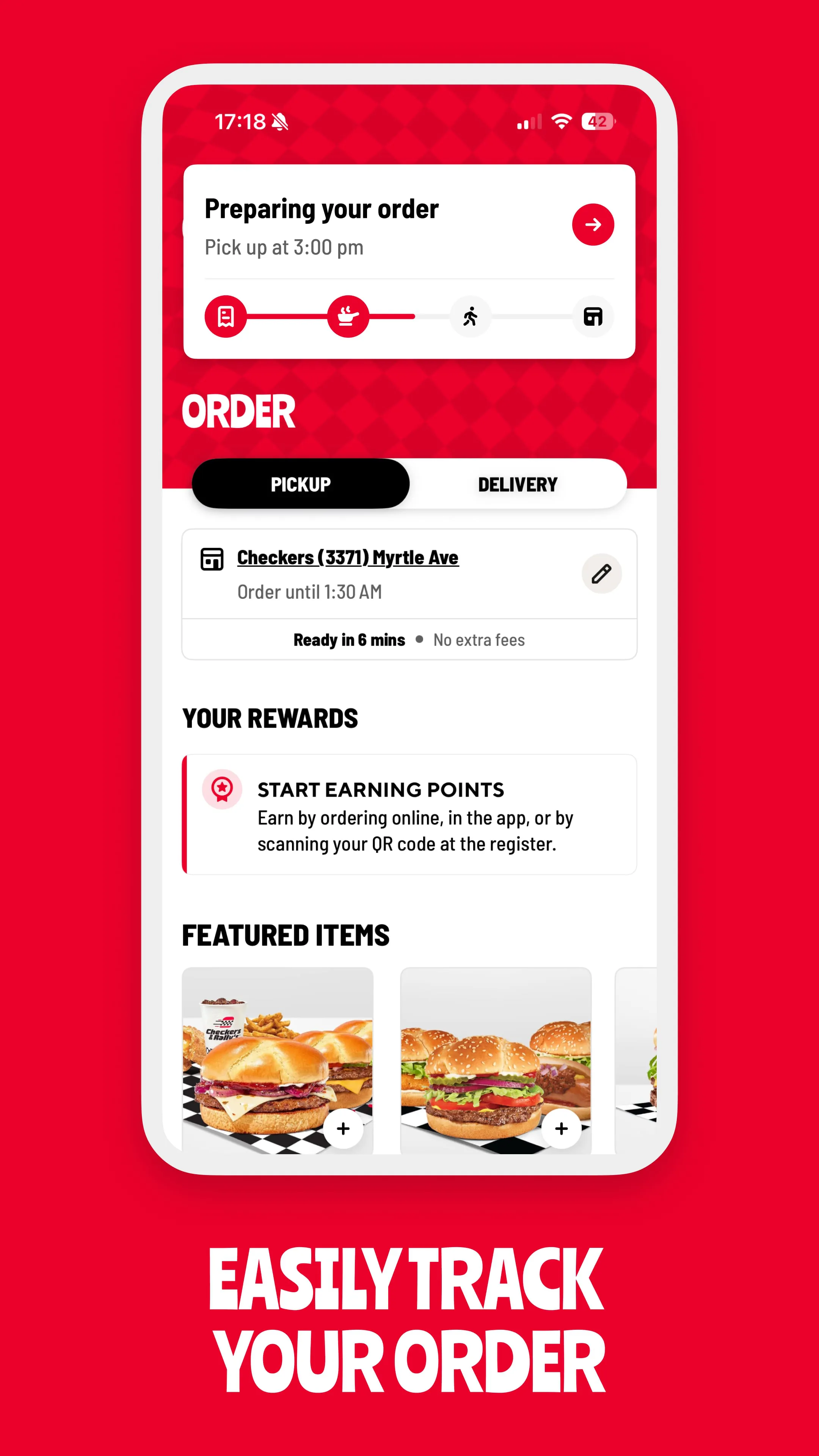Click the walking person tracking icon
This screenshot has height=1456, width=819.
470,317
